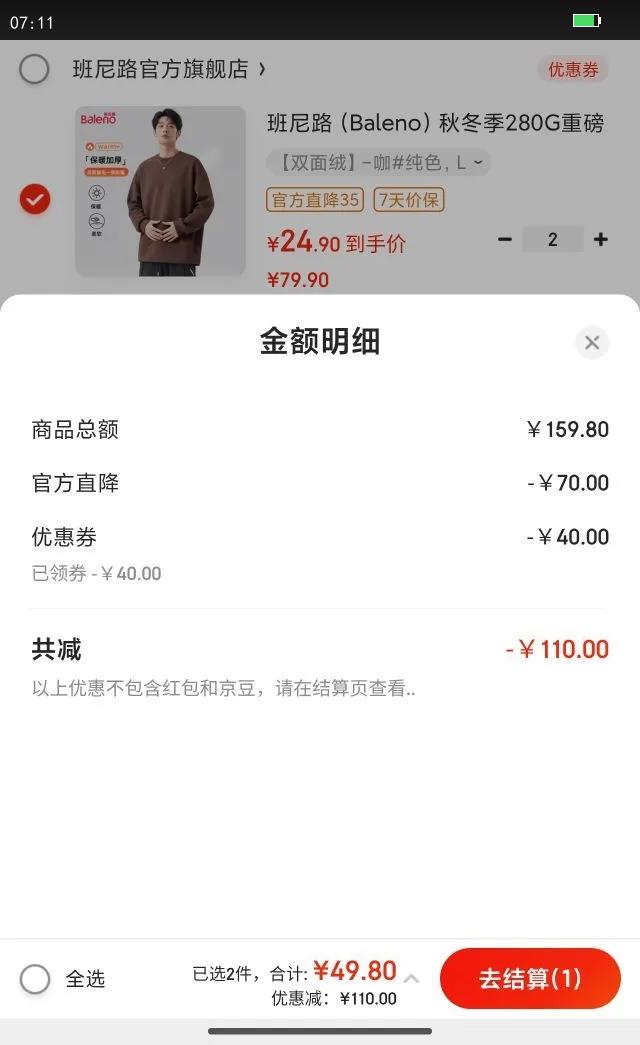The width and height of the screenshot is (640, 1045).
Task: Close the 金额明细 panel
Action: click(592, 343)
